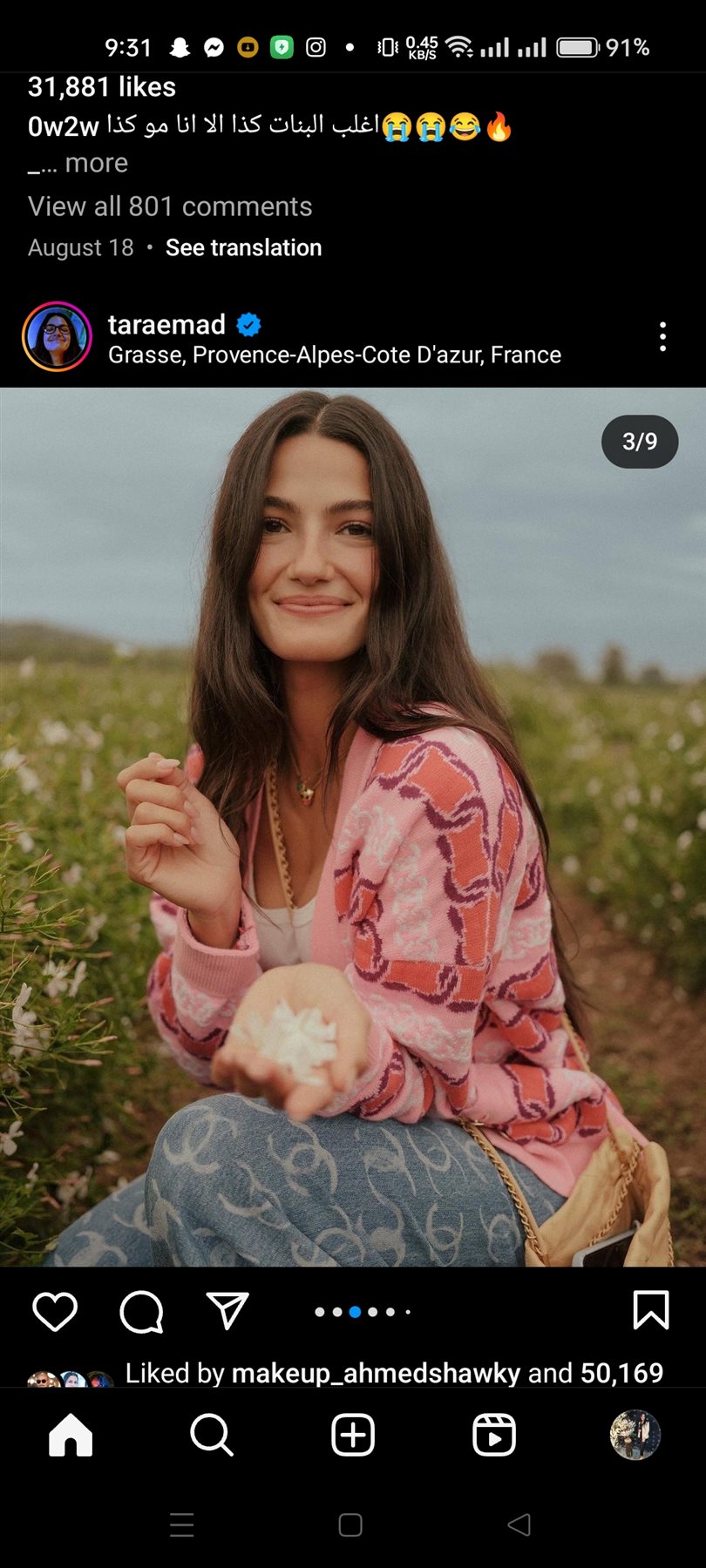Open taraemad's story from profile picture
The height and width of the screenshot is (1568, 706).
(x=57, y=336)
